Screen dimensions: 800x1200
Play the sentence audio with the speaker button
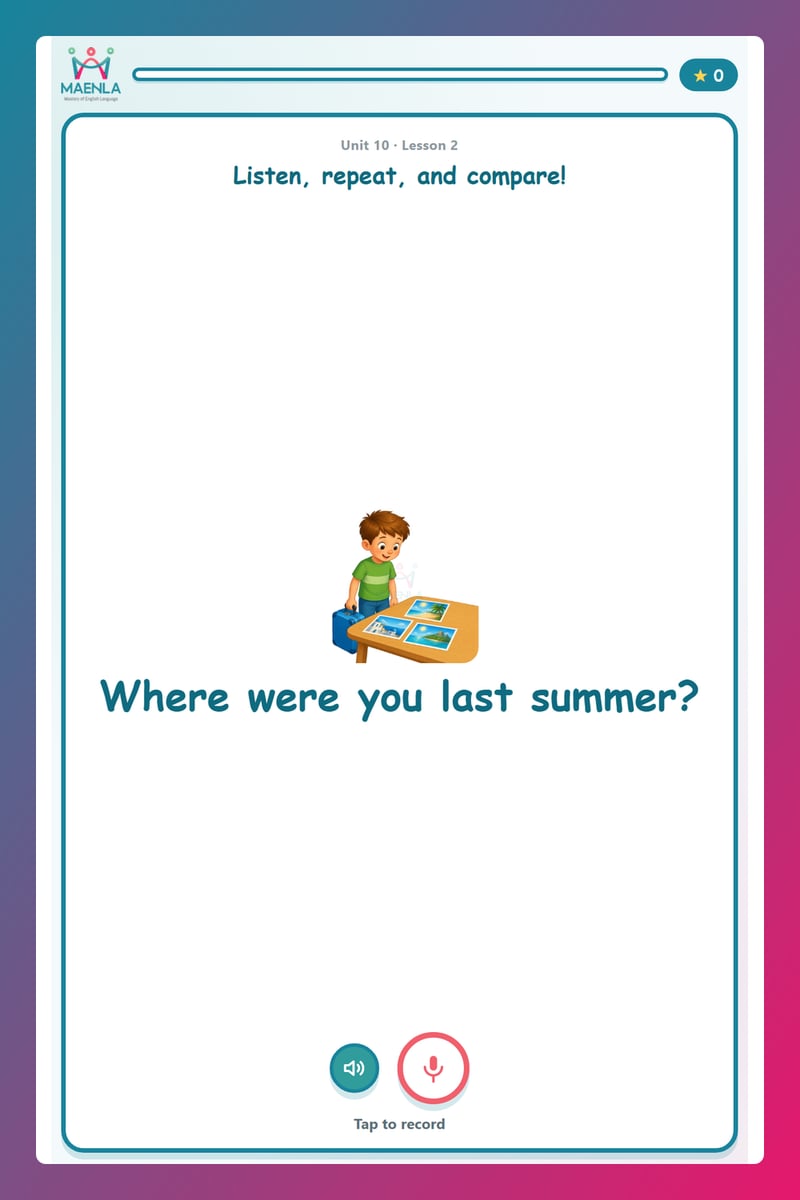pyautogui.click(x=354, y=1067)
